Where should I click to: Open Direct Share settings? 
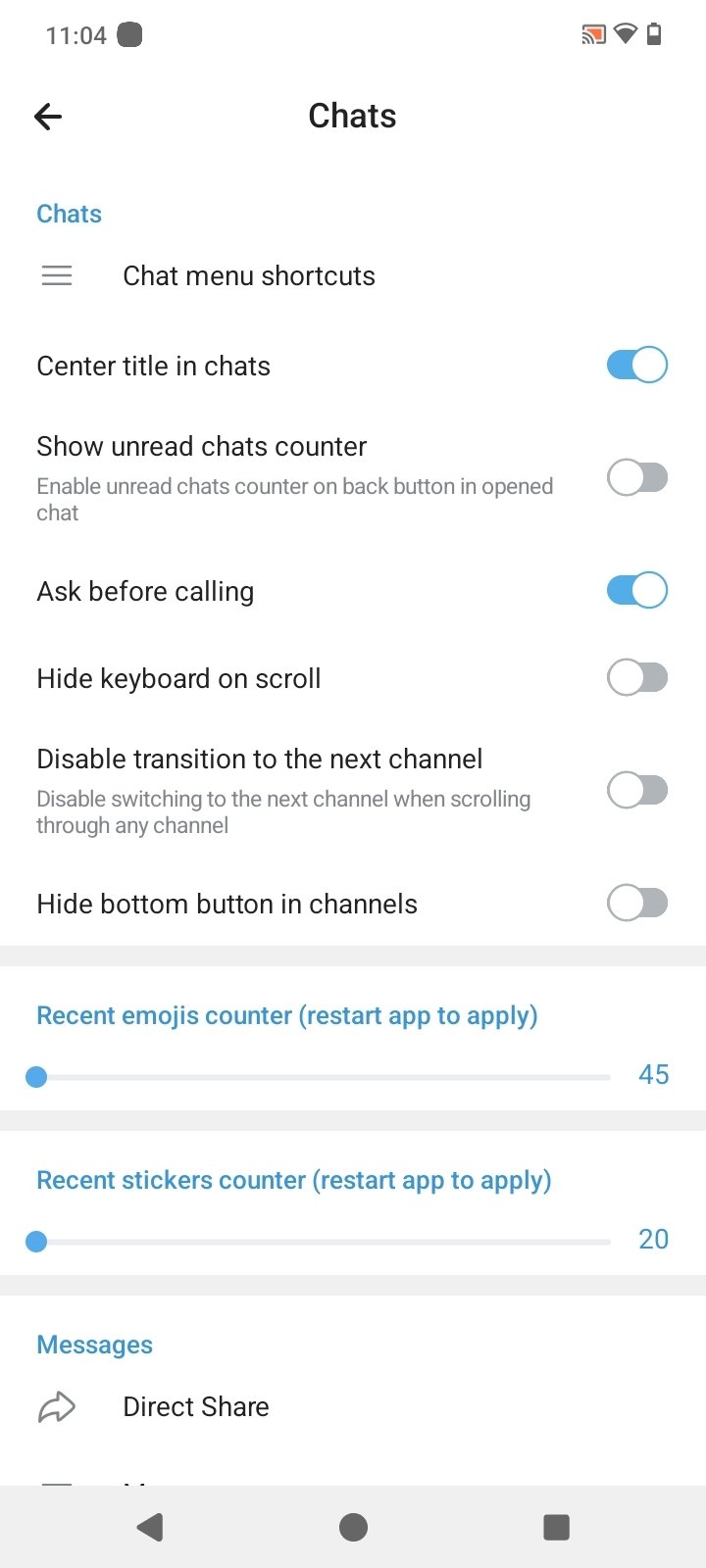tap(196, 1407)
